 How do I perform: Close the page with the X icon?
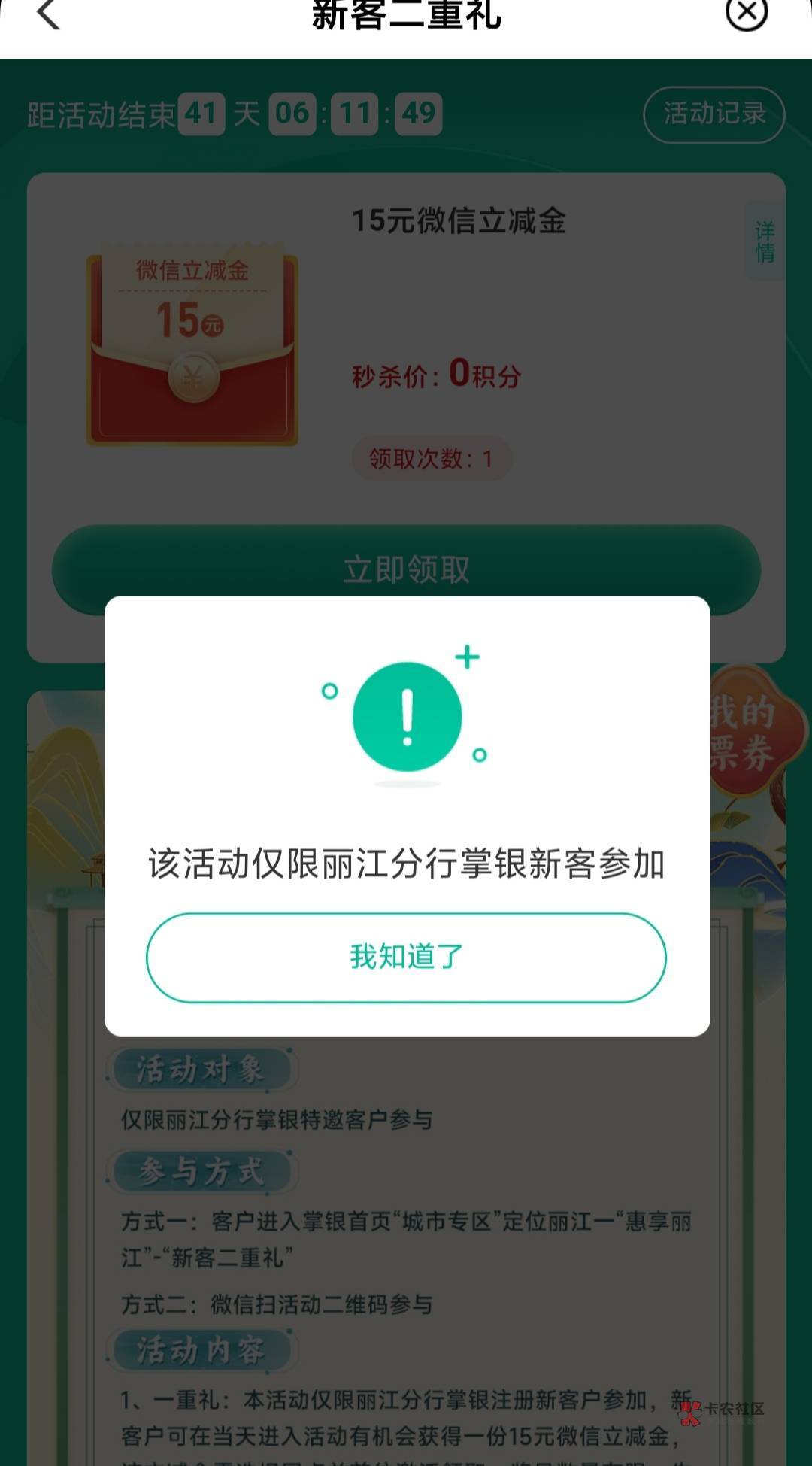click(x=747, y=14)
